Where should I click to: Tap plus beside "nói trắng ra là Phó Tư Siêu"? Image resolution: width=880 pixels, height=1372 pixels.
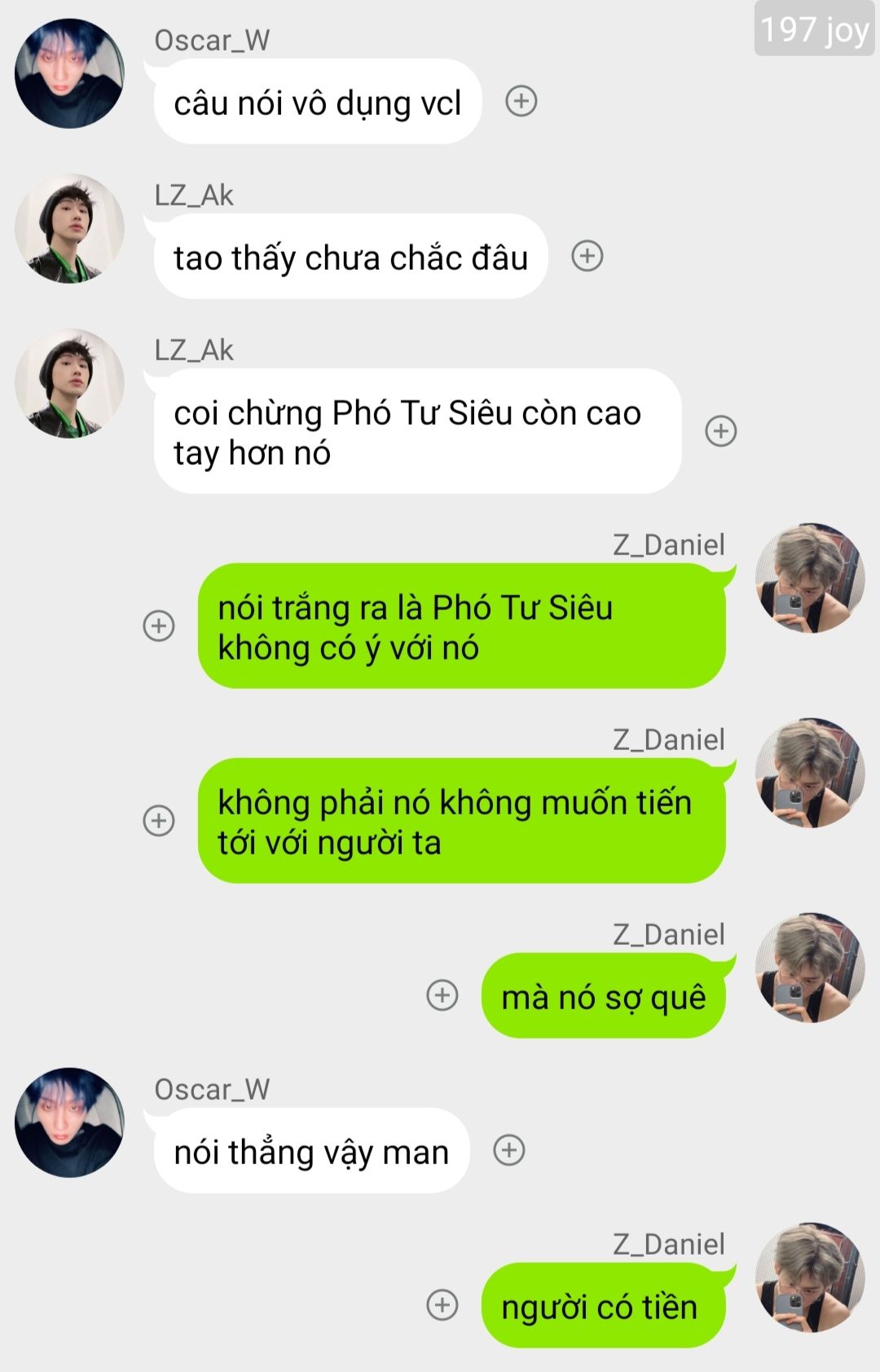159,625
